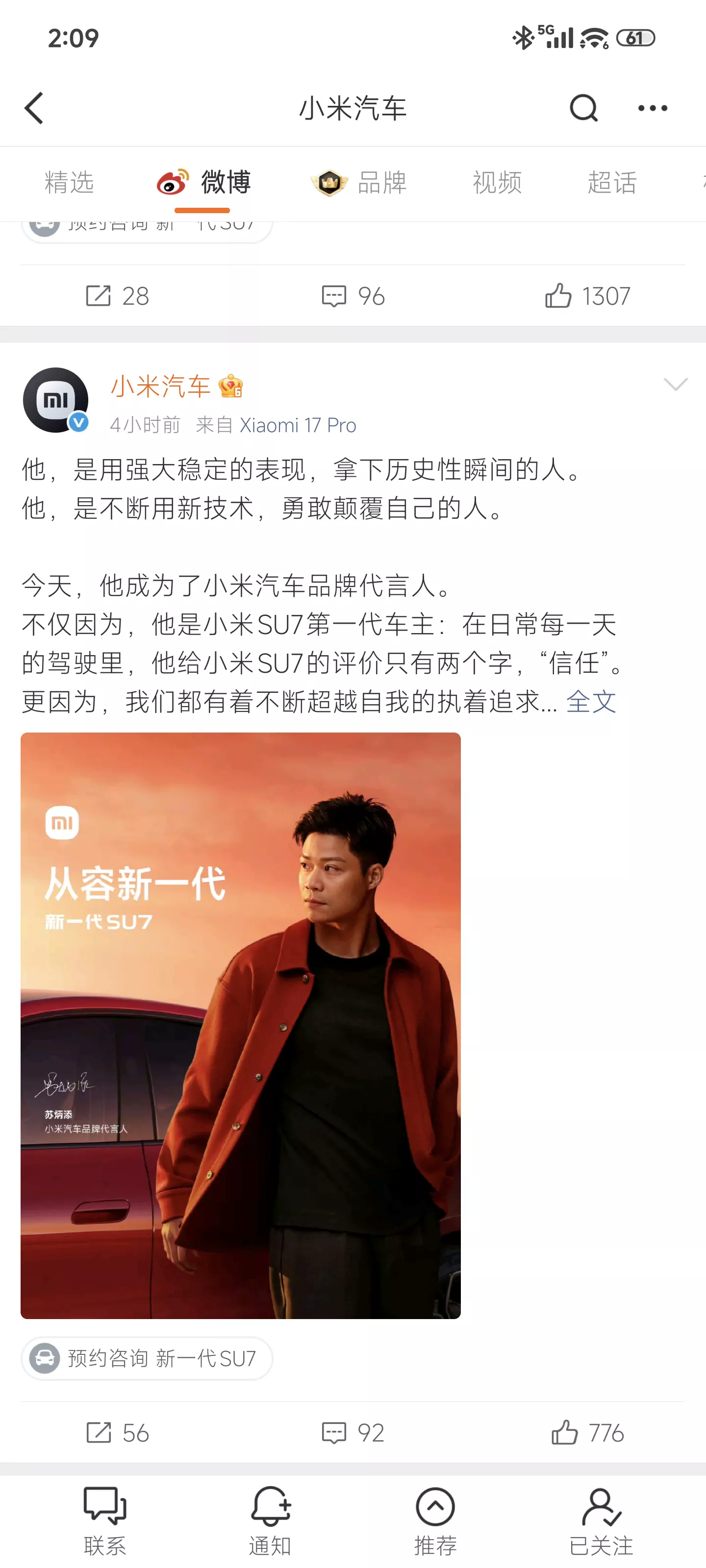Like the post with 1307 likes
706x1568 pixels.
[x=587, y=296]
